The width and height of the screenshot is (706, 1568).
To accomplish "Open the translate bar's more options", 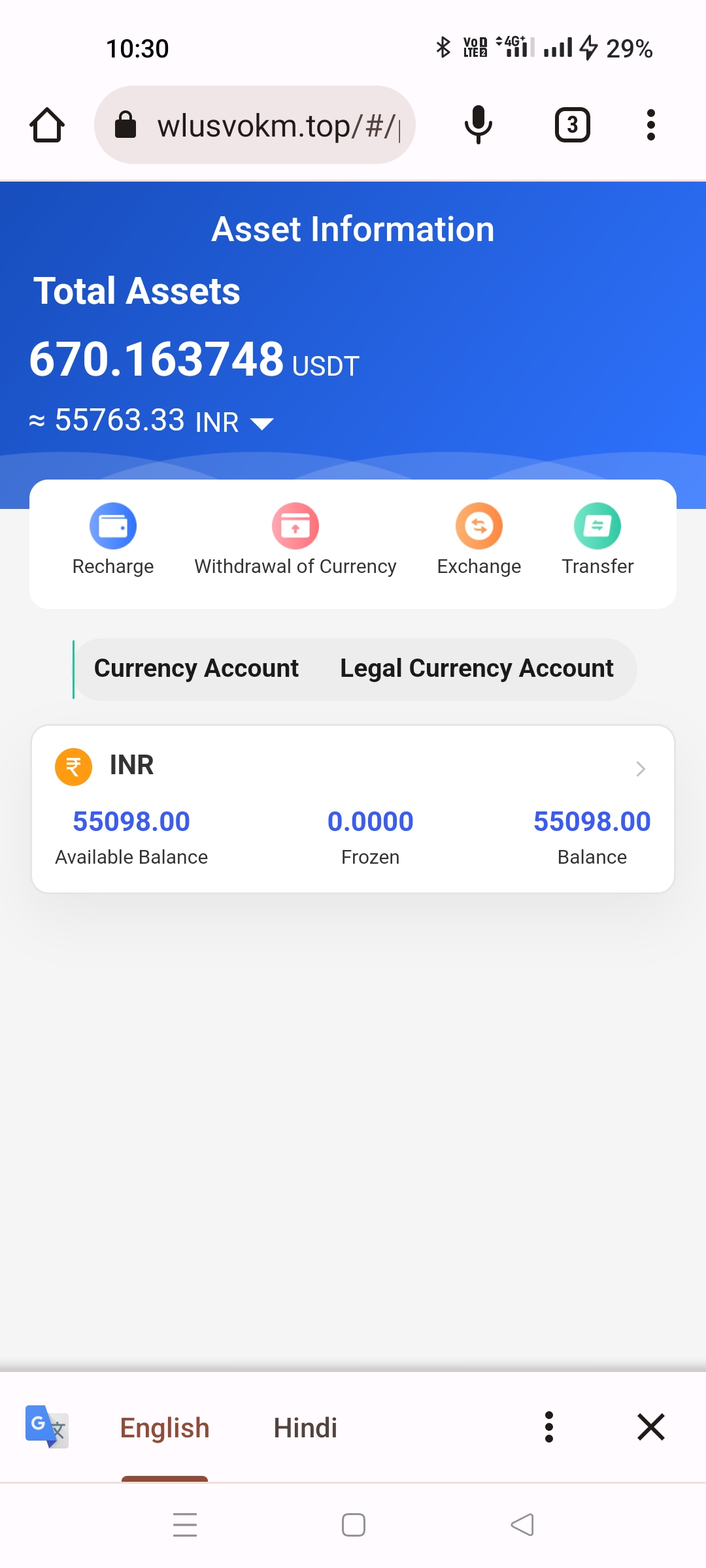I will pos(549,1427).
